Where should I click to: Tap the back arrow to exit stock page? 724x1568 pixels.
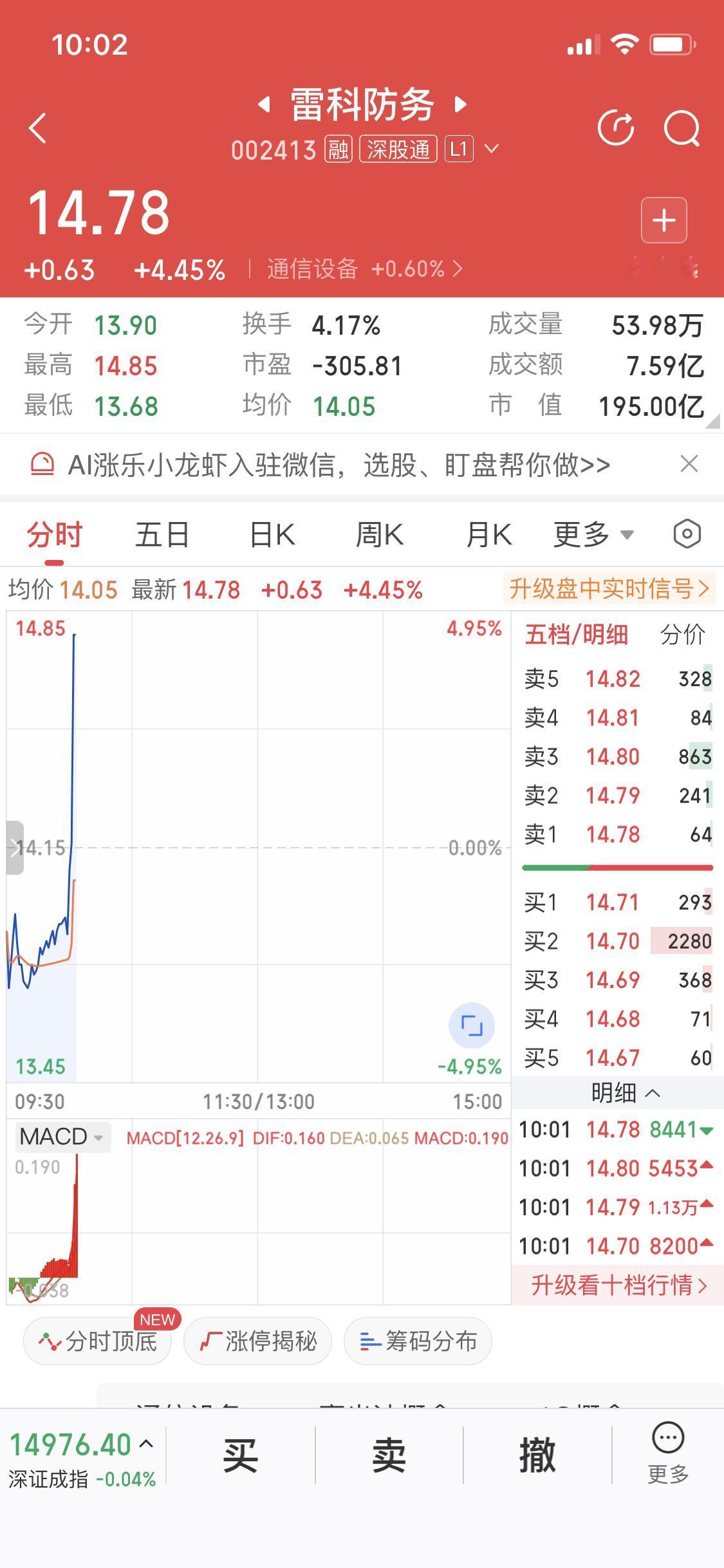pyautogui.click(x=37, y=127)
